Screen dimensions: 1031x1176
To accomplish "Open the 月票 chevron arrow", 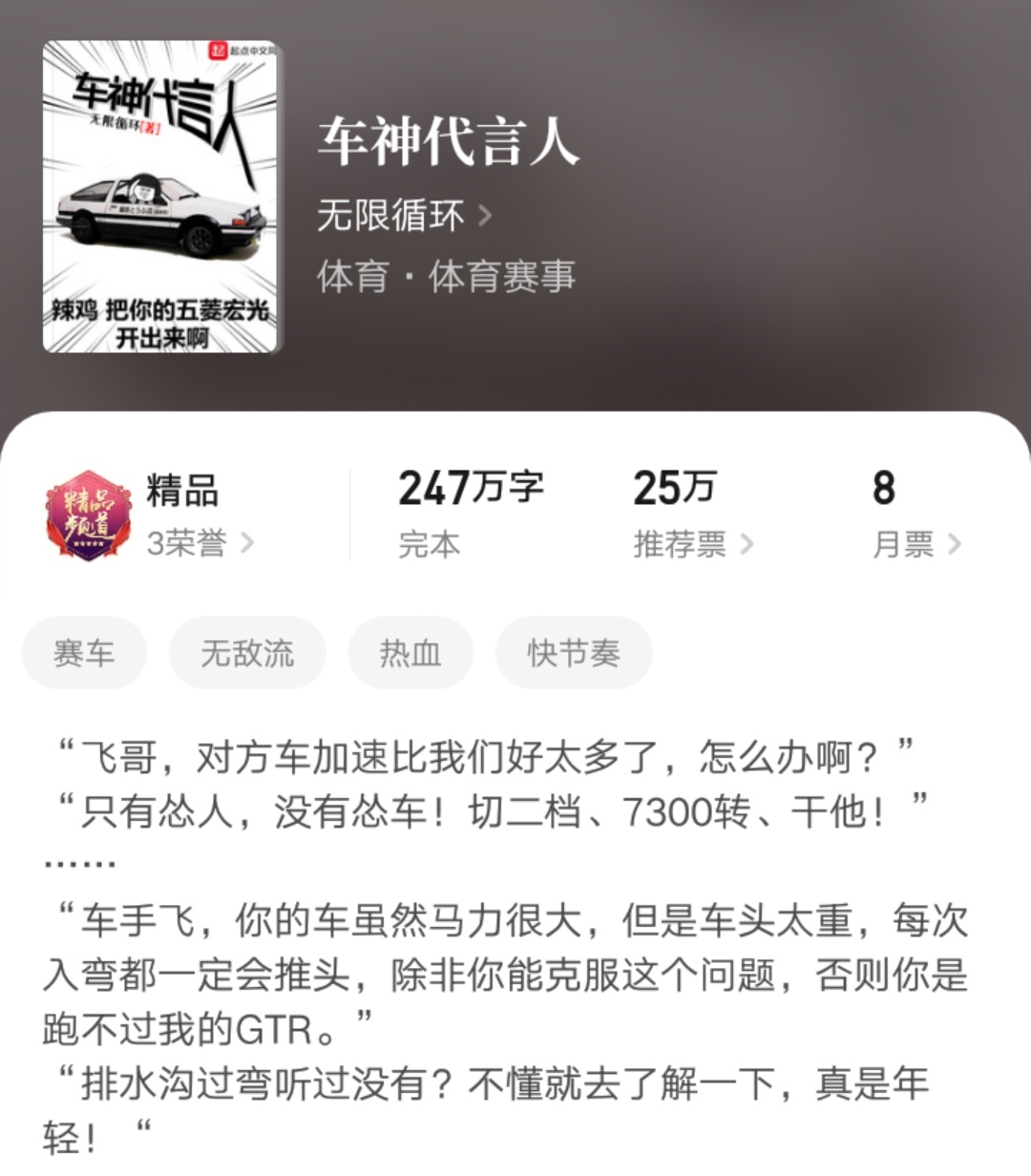I will point(955,542).
